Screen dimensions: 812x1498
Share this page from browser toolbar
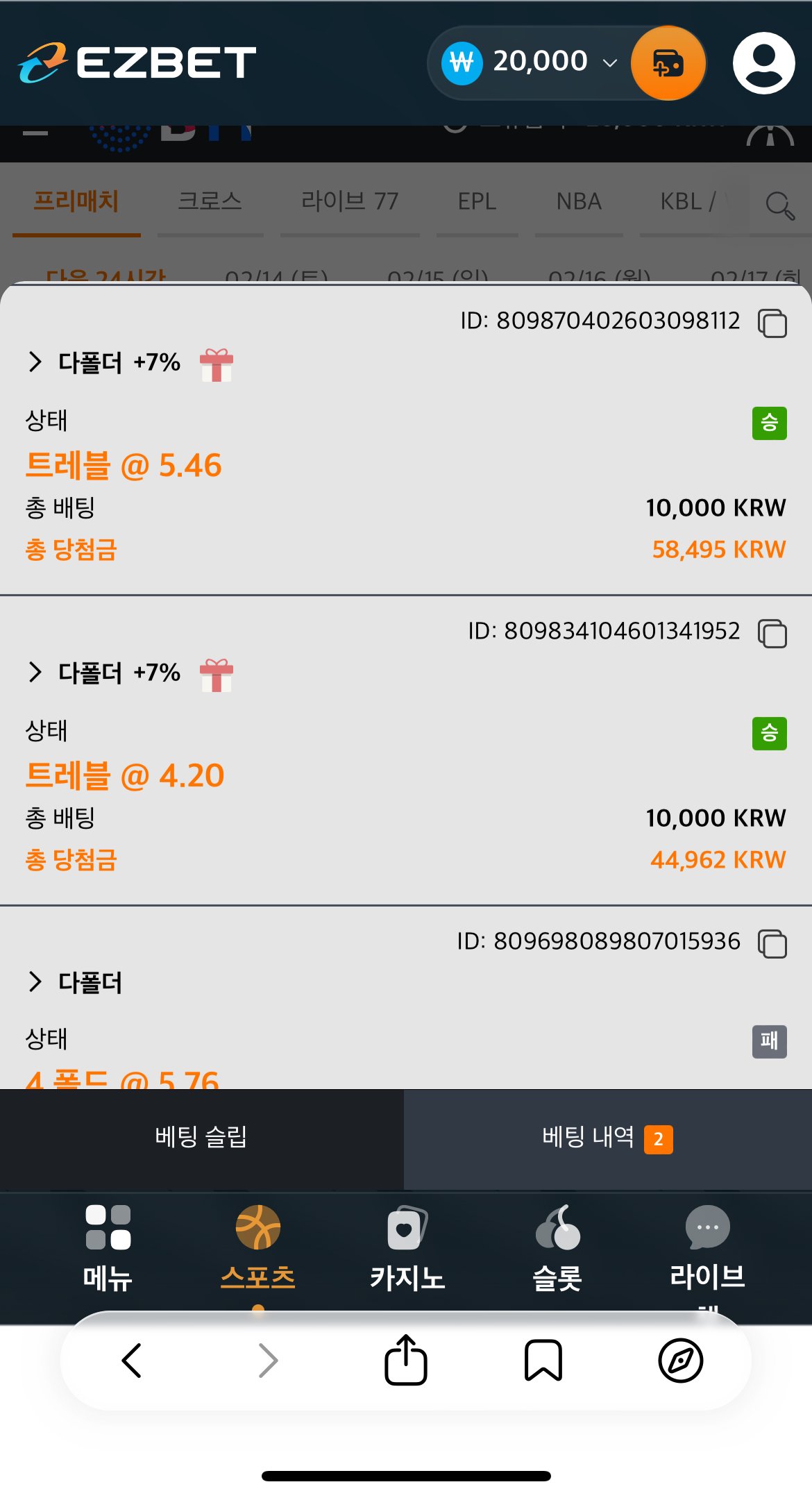tap(406, 1360)
